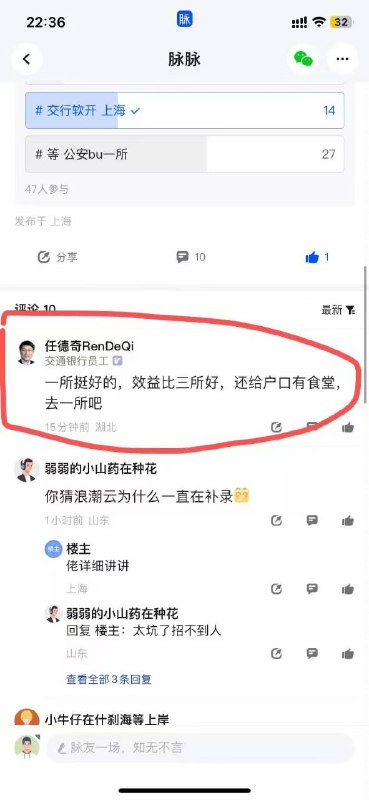Expand 查看全部3条回复
The width and height of the screenshot is (369, 800).
point(109,680)
